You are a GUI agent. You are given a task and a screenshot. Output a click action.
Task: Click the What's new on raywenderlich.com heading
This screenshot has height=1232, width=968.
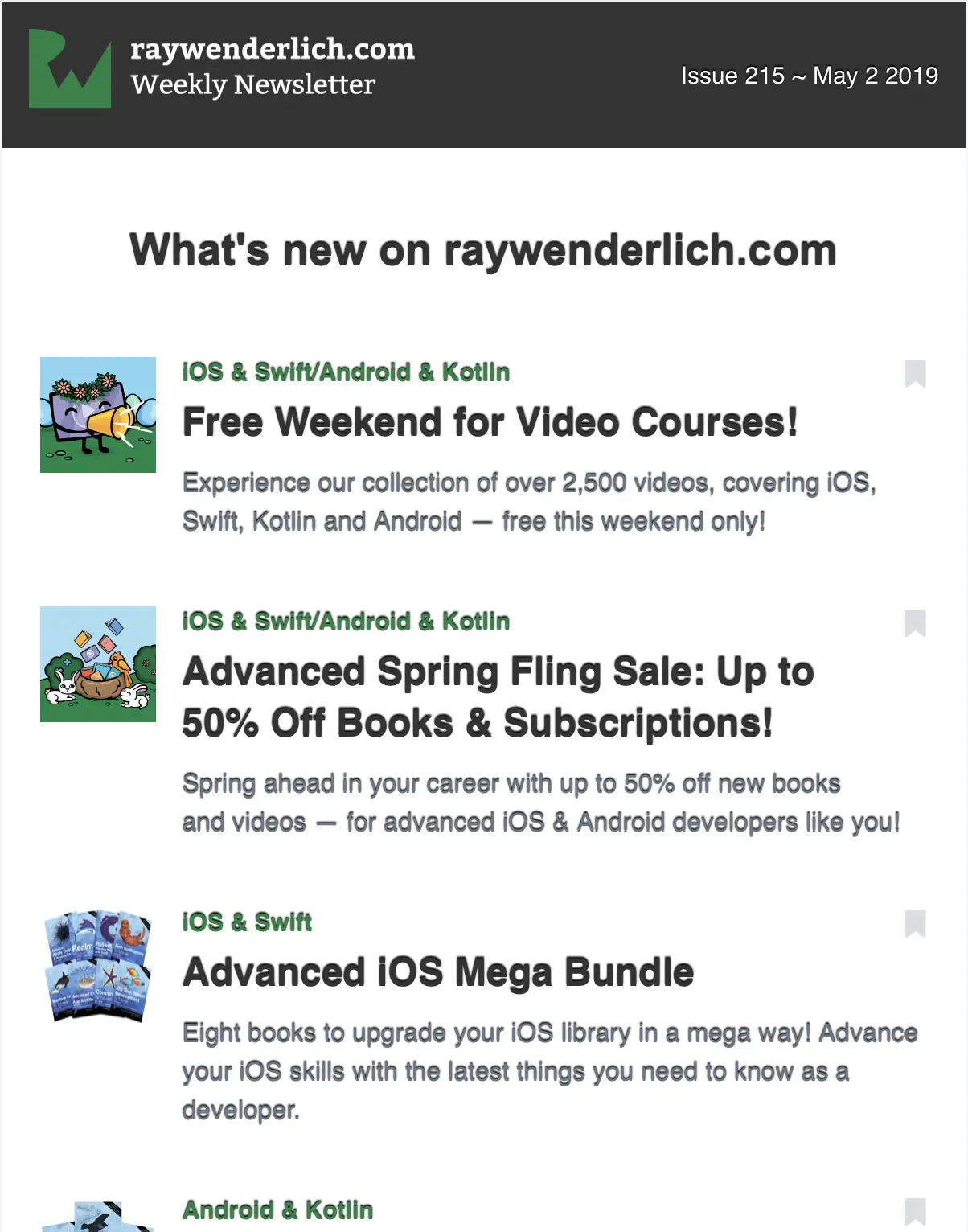point(483,250)
